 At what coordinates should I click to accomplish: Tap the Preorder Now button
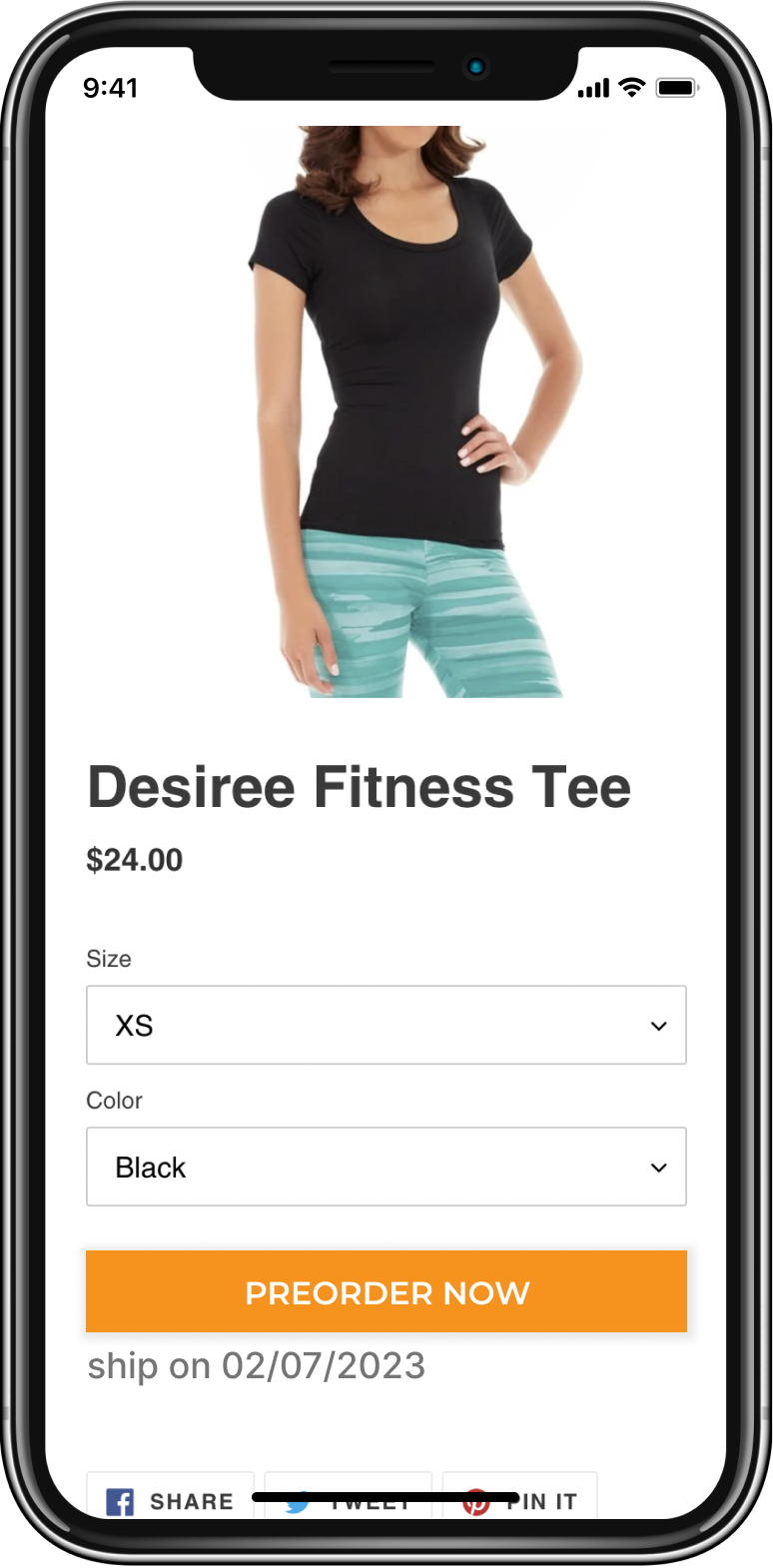[x=386, y=1291]
